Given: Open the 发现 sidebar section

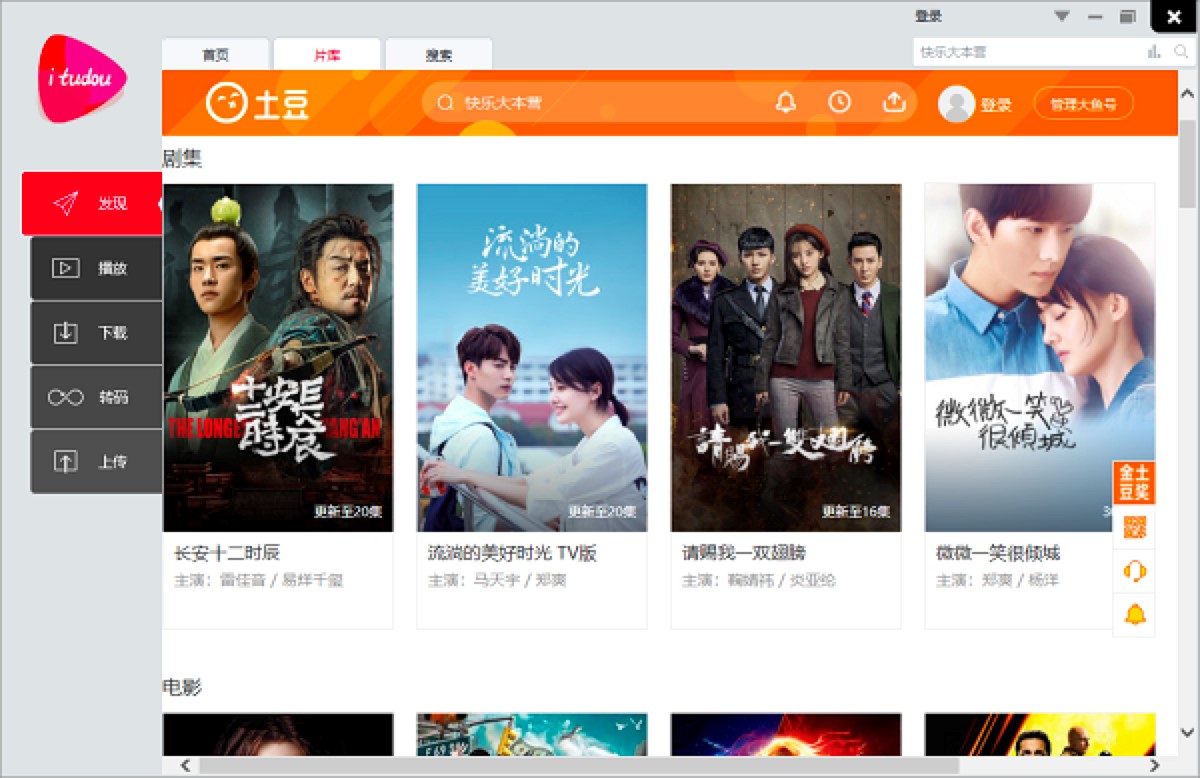Looking at the screenshot, I should (x=93, y=203).
